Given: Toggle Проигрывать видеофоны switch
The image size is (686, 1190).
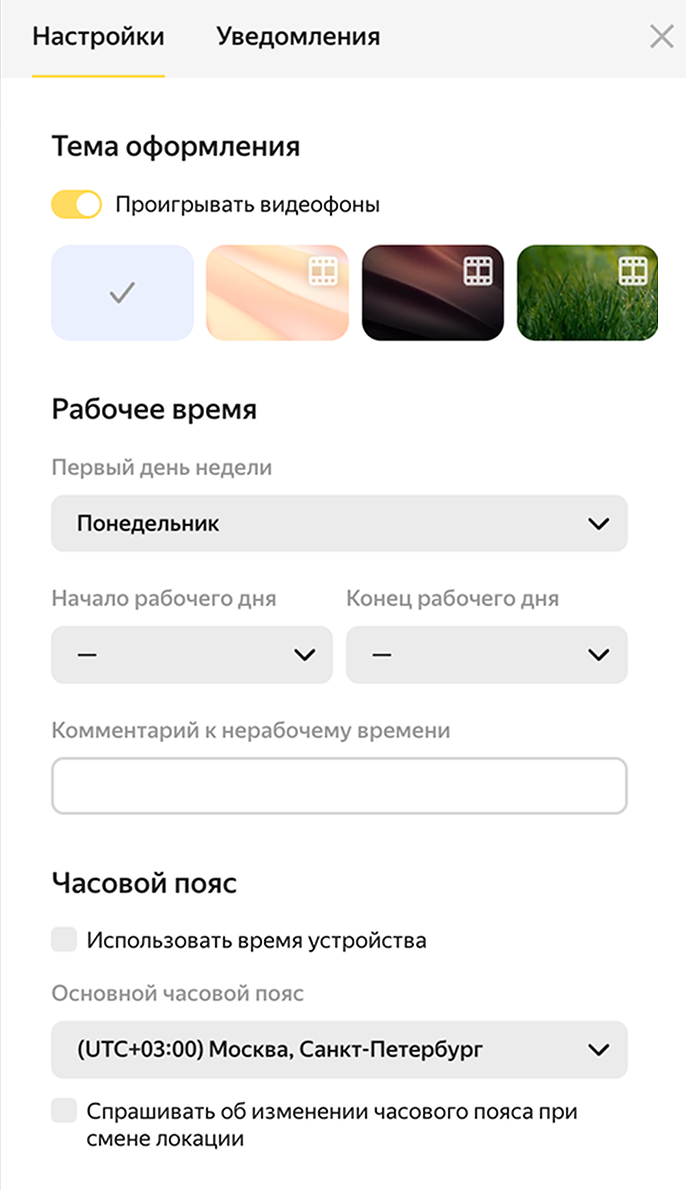Looking at the screenshot, I should point(77,205).
